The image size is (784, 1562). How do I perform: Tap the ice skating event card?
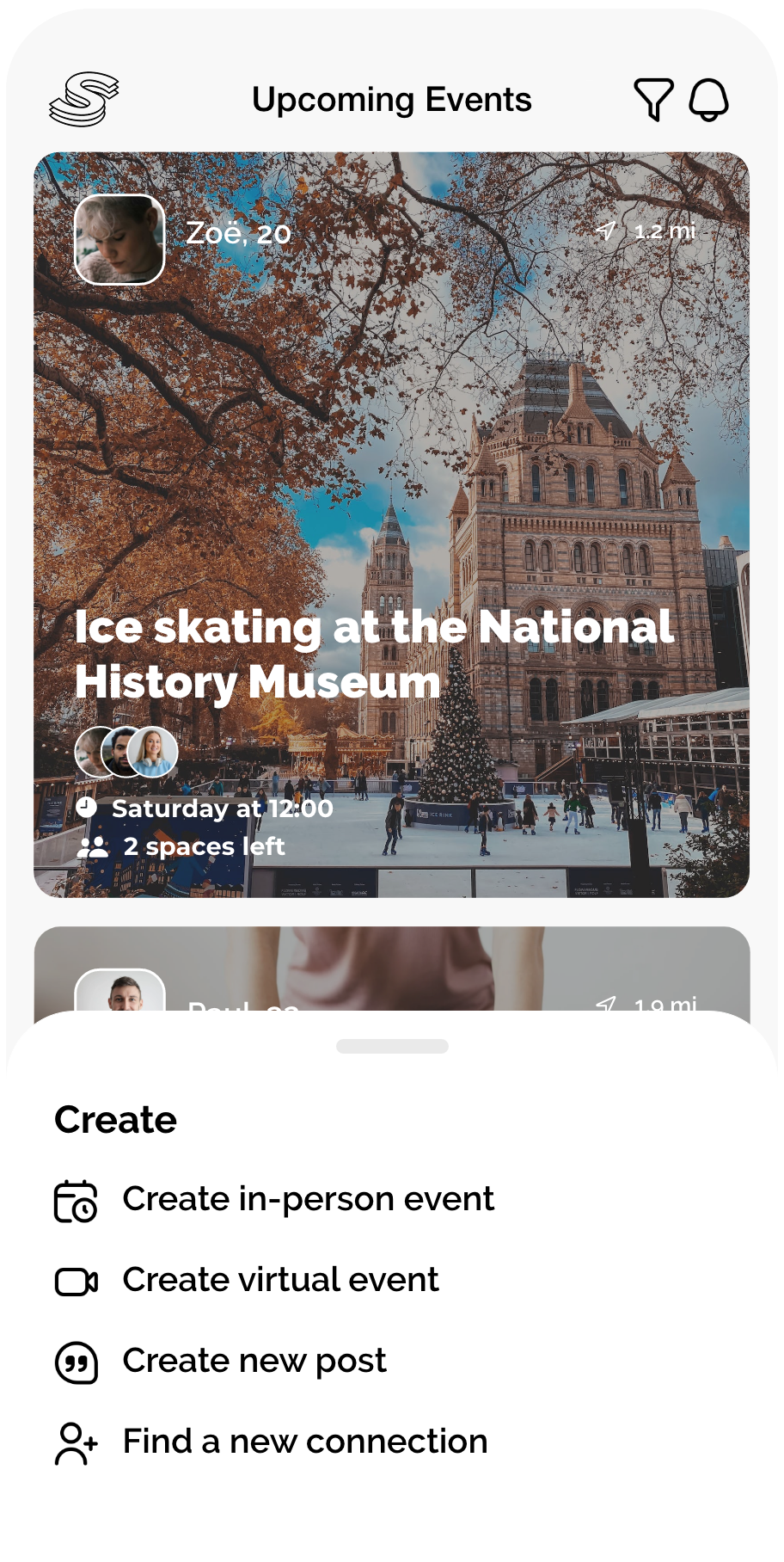(x=392, y=482)
